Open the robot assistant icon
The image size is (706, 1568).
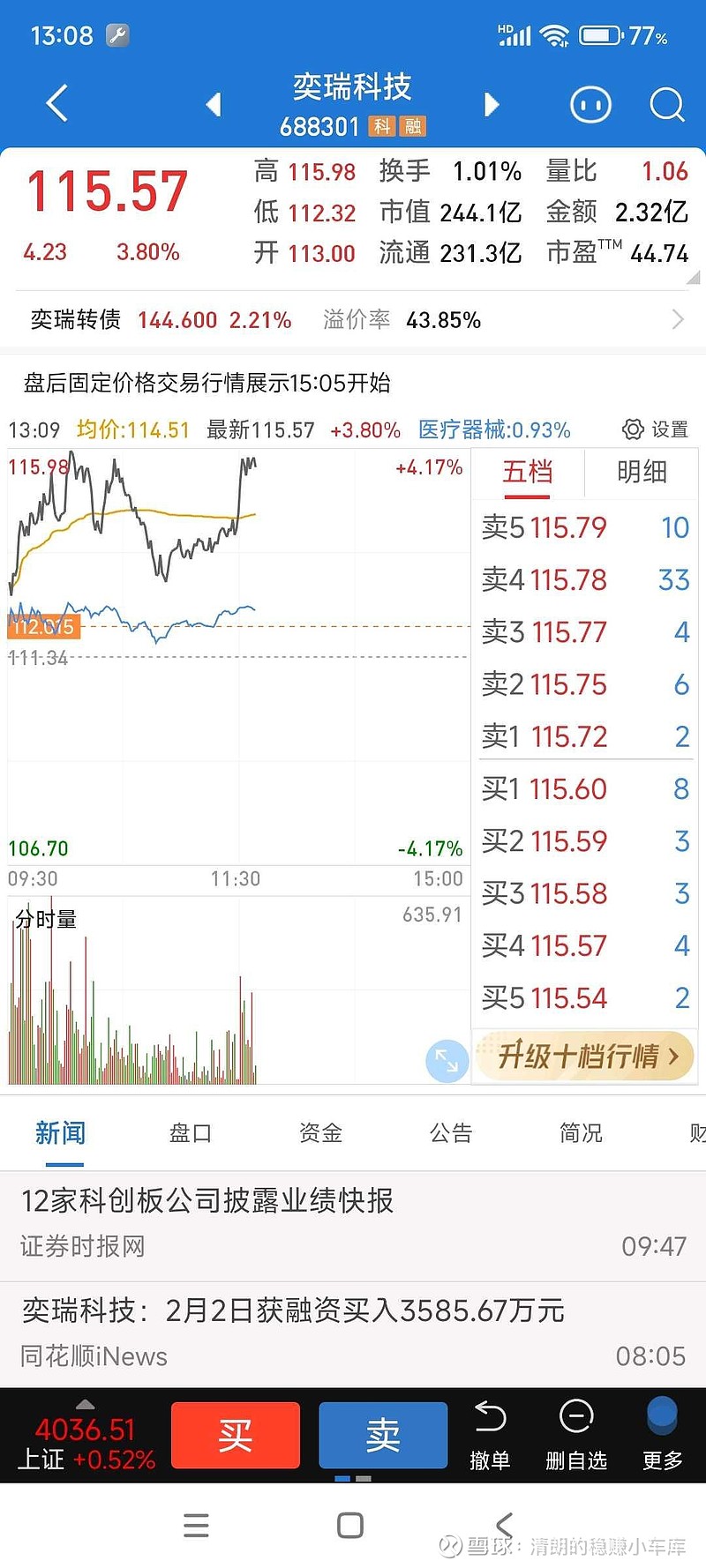(x=590, y=105)
